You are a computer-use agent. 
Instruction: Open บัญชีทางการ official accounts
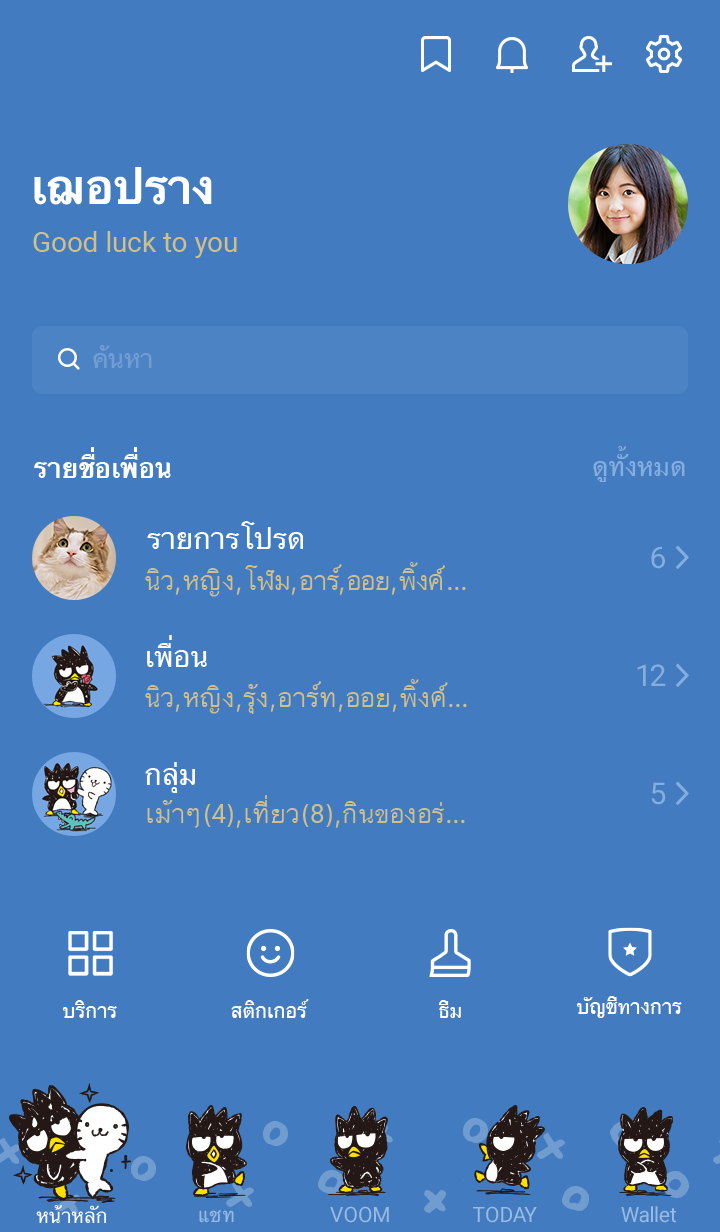[x=630, y=972]
